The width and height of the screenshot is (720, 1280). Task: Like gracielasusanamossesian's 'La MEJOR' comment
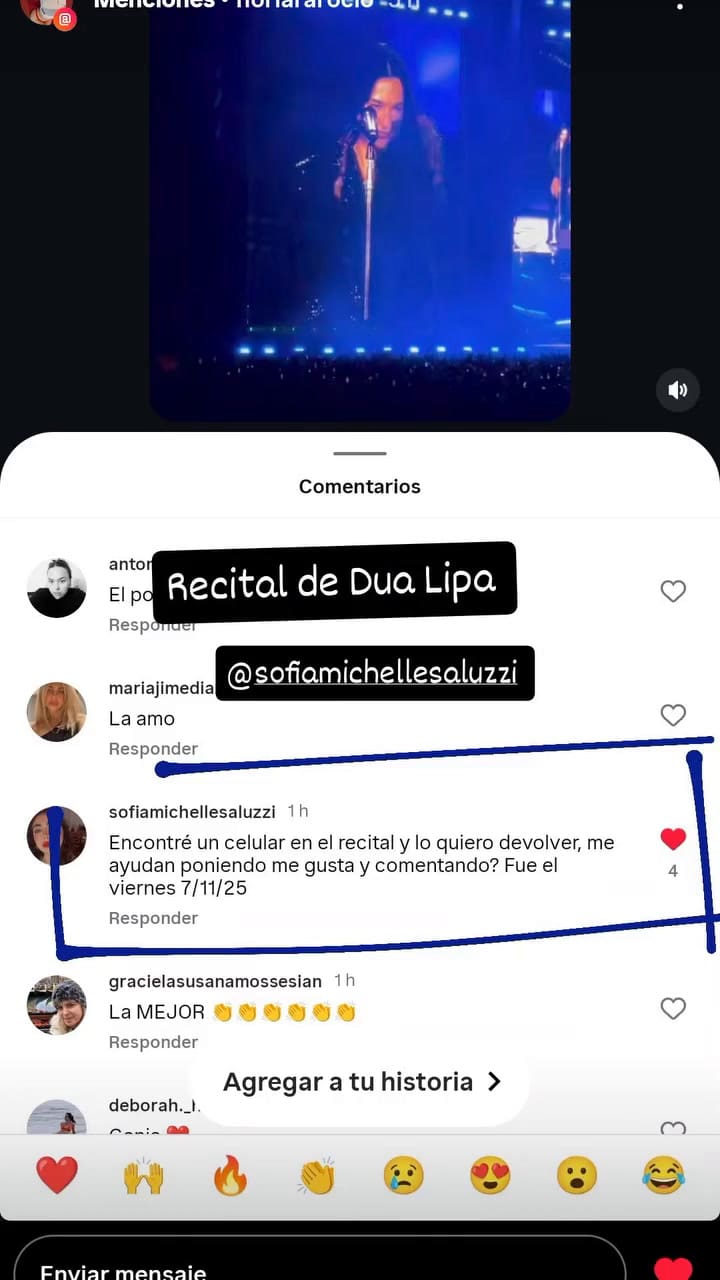673,1009
